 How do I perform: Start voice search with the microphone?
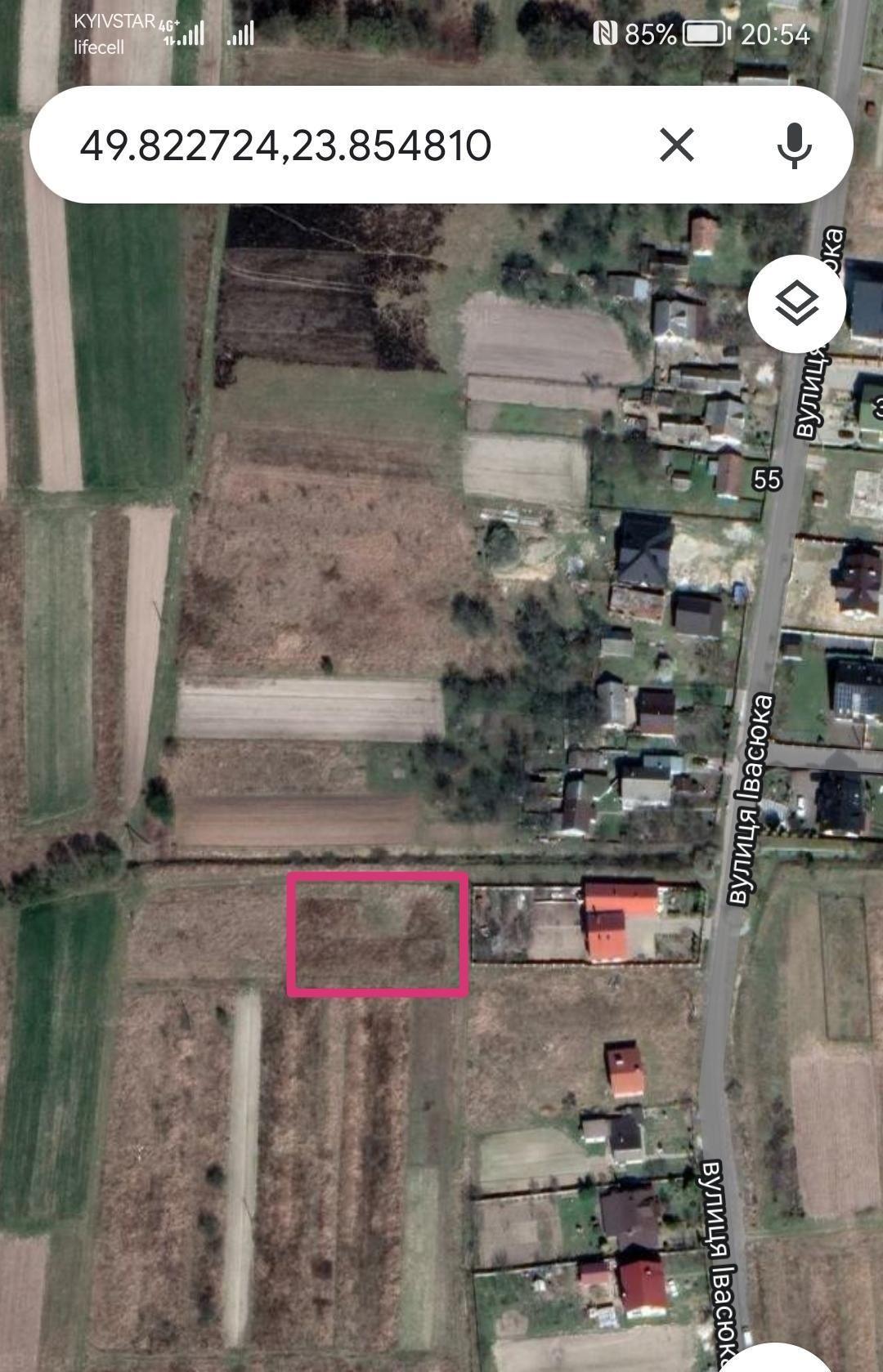(x=793, y=145)
